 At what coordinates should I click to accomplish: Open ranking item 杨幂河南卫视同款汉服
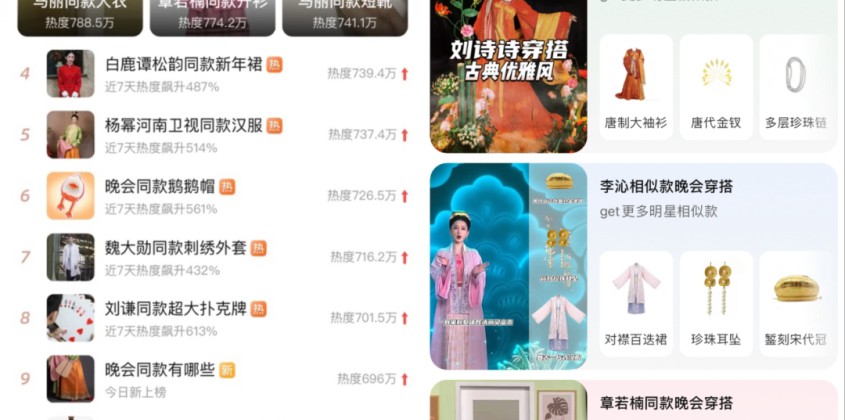pos(184,126)
